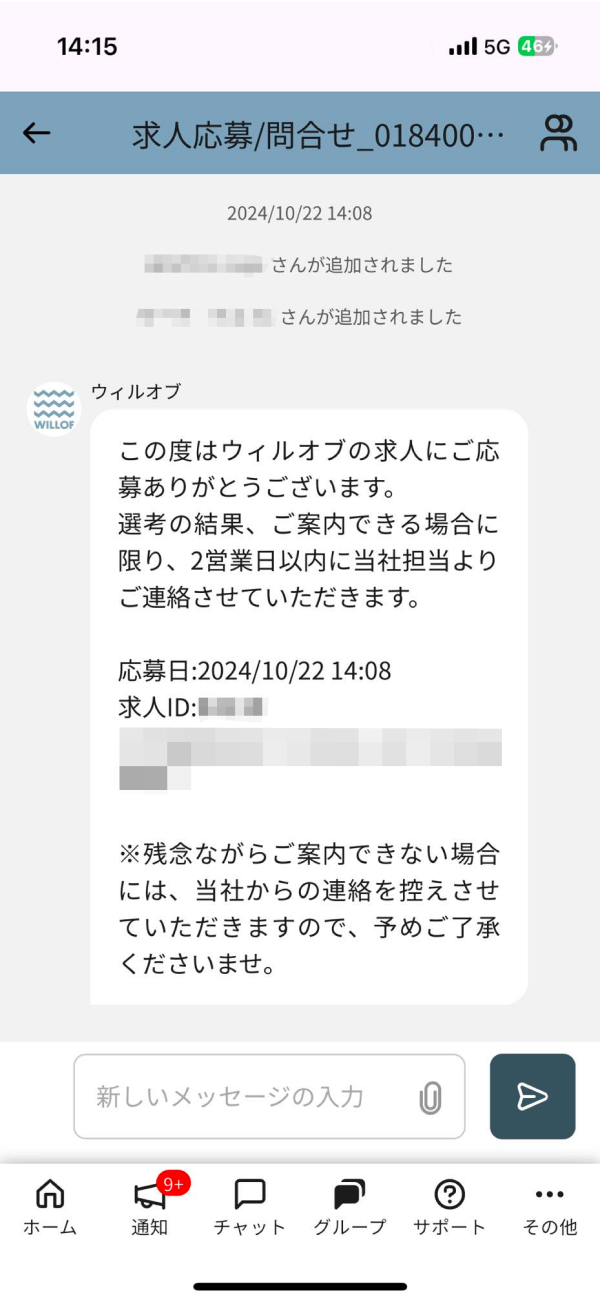This screenshot has width=600, height=1300.
Task: Go back using the header arrow
Action: tap(37, 133)
